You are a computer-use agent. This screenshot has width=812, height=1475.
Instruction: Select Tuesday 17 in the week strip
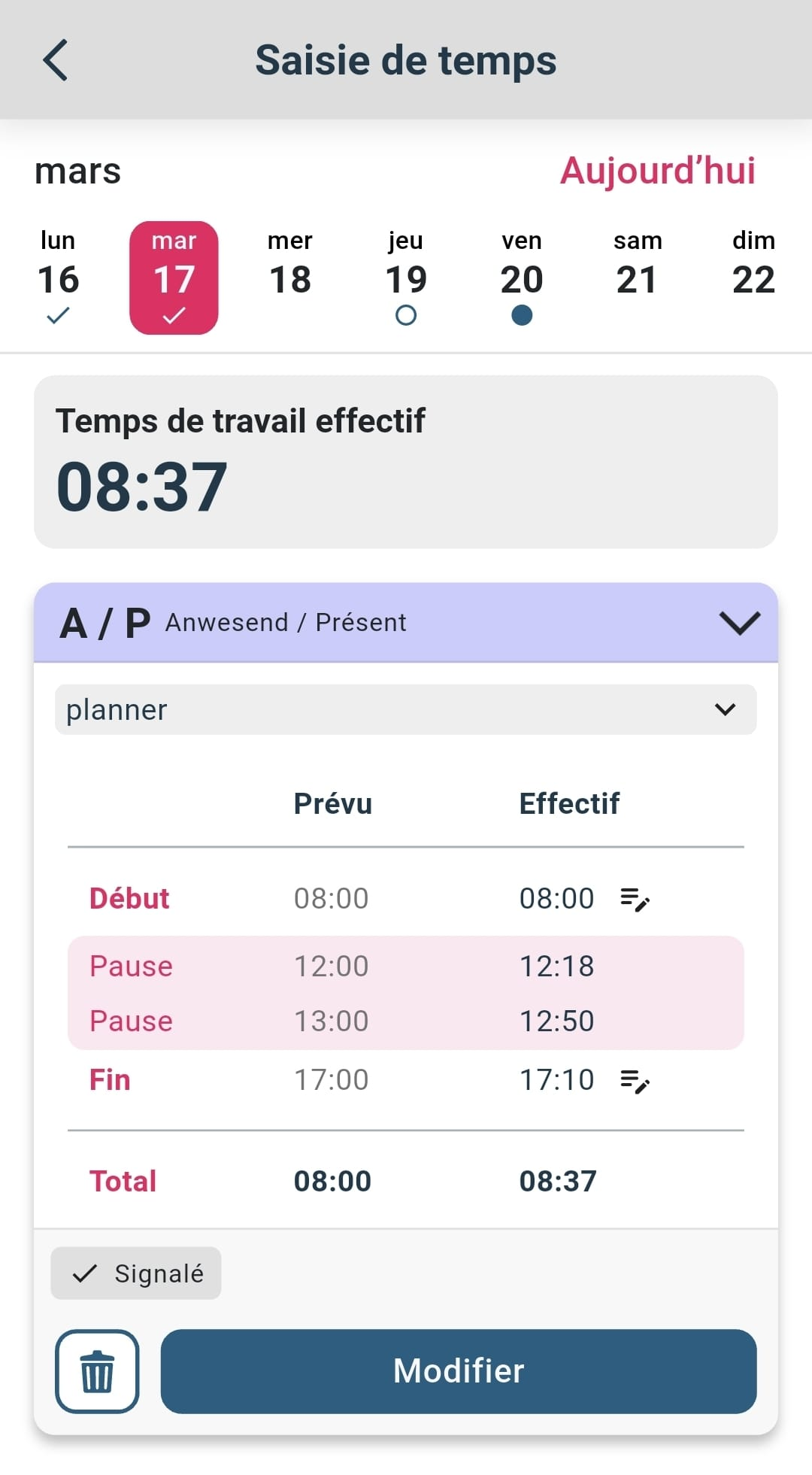174,278
